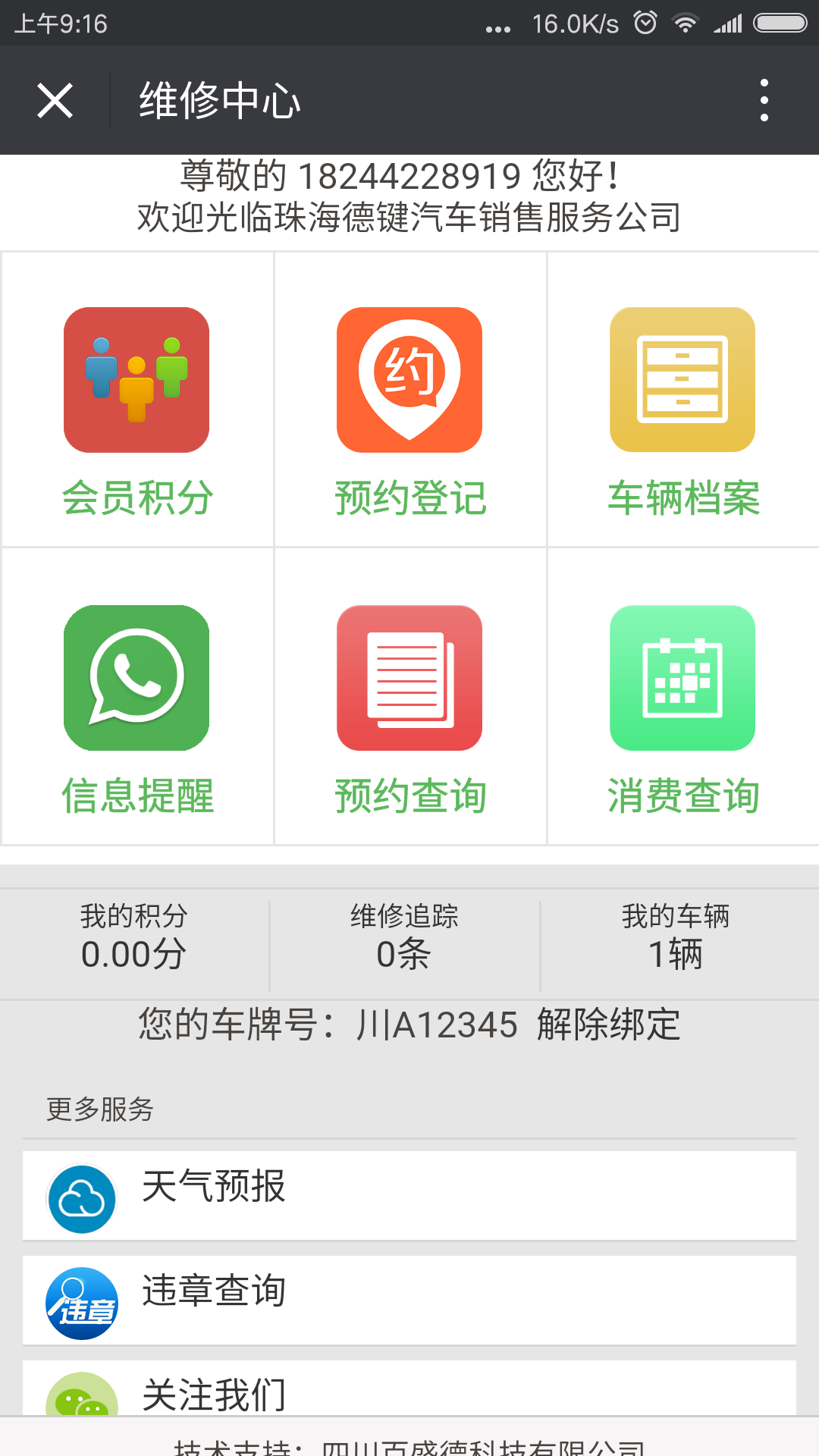Open the overflow menu

(x=764, y=100)
